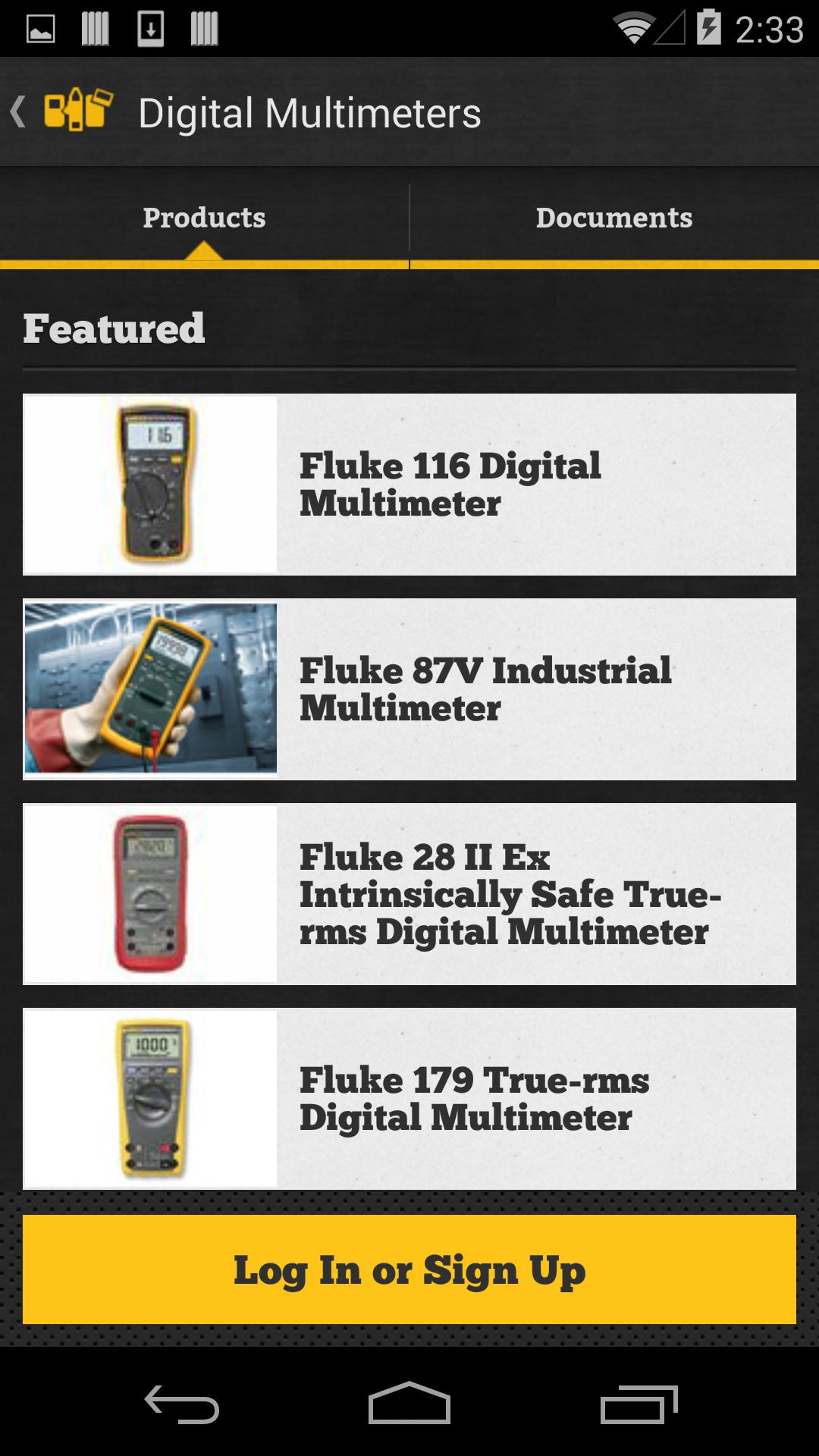Tap the Fluke 87V gloved-hand photo
This screenshot has height=1456, width=819.
coord(152,689)
